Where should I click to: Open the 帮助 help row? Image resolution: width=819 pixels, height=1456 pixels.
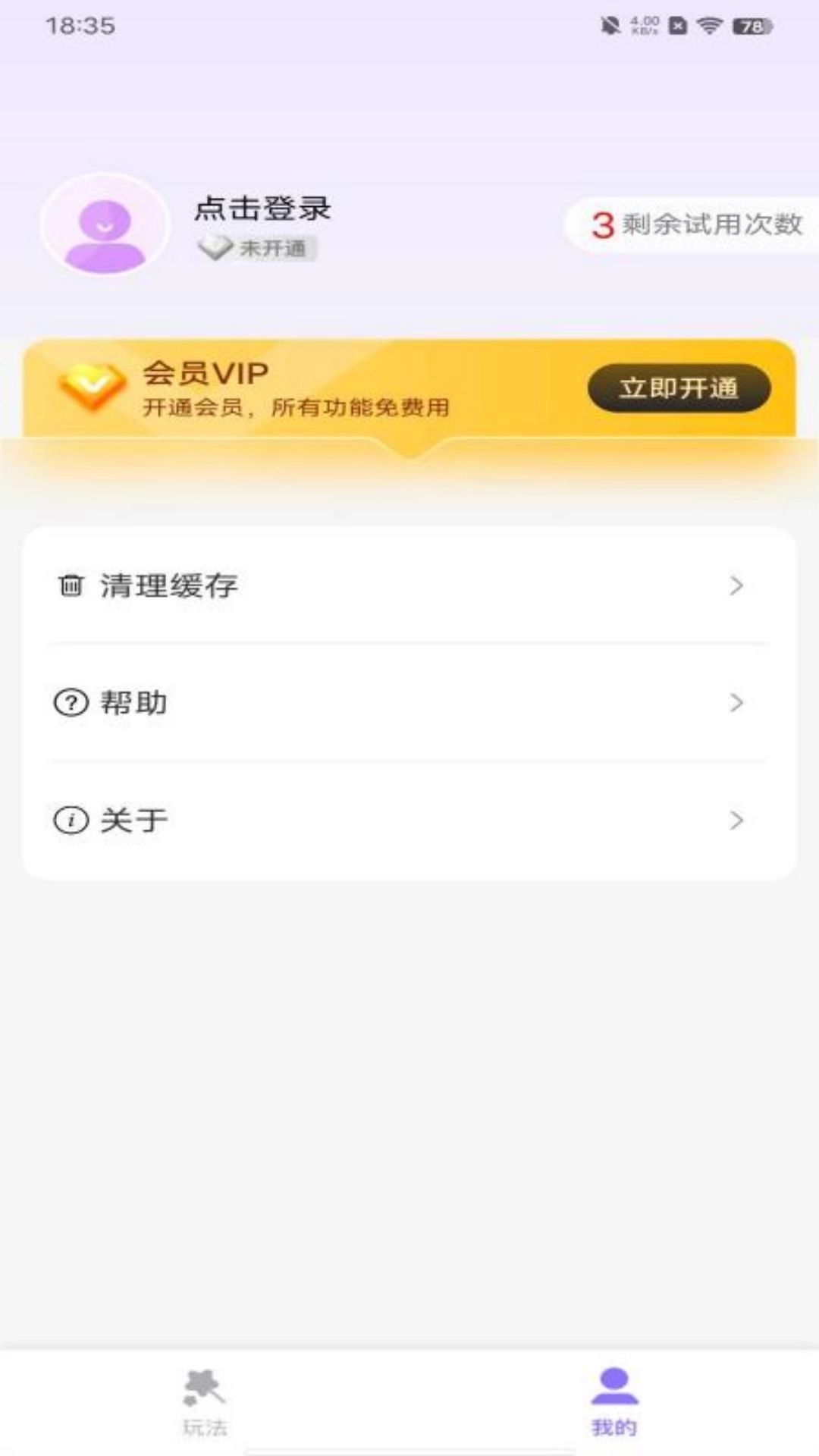(x=409, y=703)
